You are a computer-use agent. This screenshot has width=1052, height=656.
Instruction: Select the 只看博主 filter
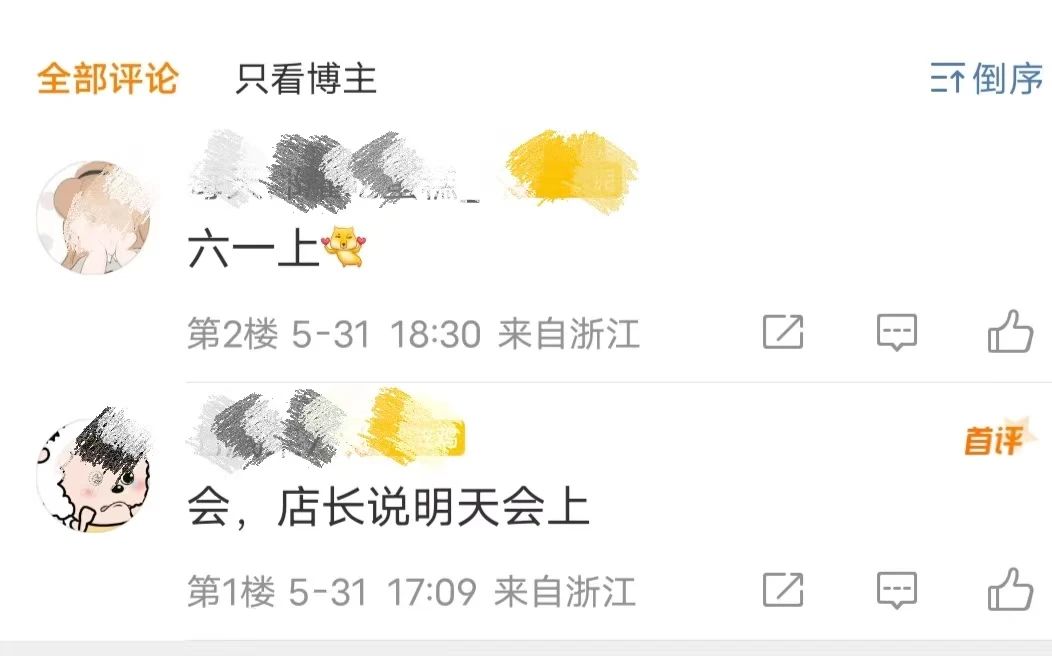(x=306, y=78)
